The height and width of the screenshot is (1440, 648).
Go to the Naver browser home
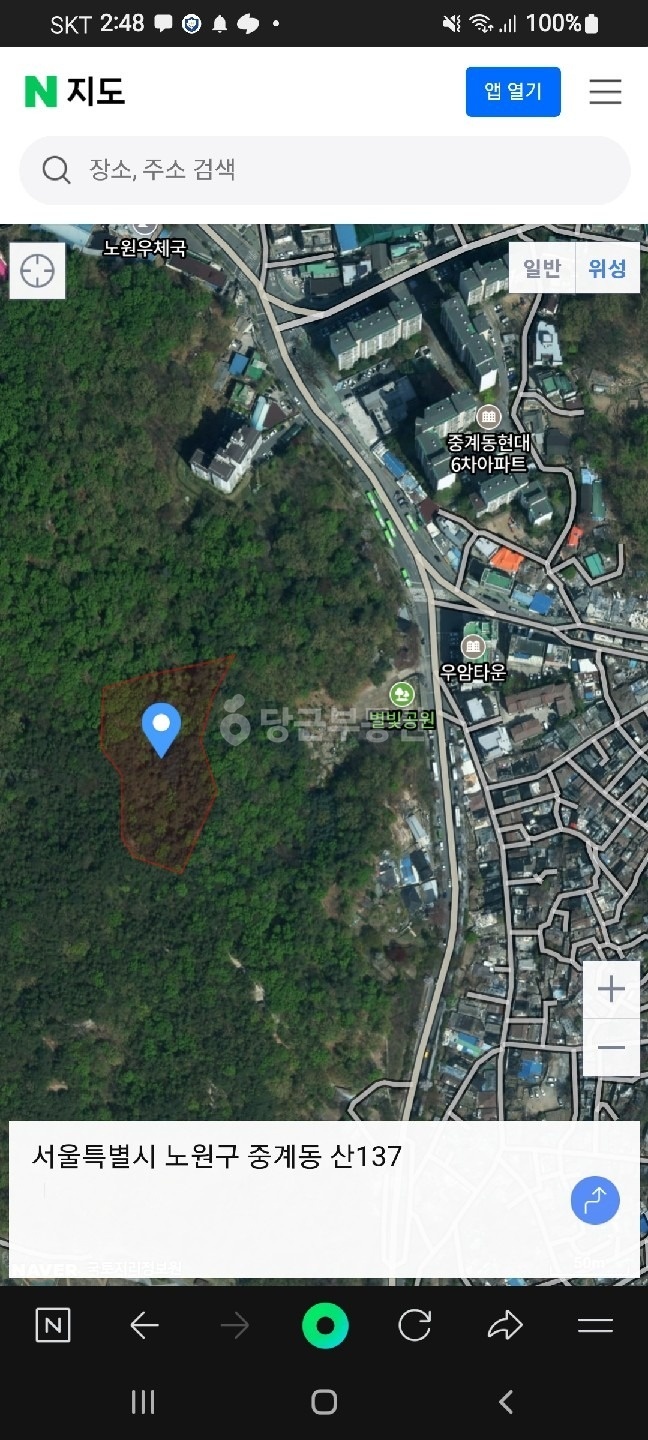pos(53,1326)
